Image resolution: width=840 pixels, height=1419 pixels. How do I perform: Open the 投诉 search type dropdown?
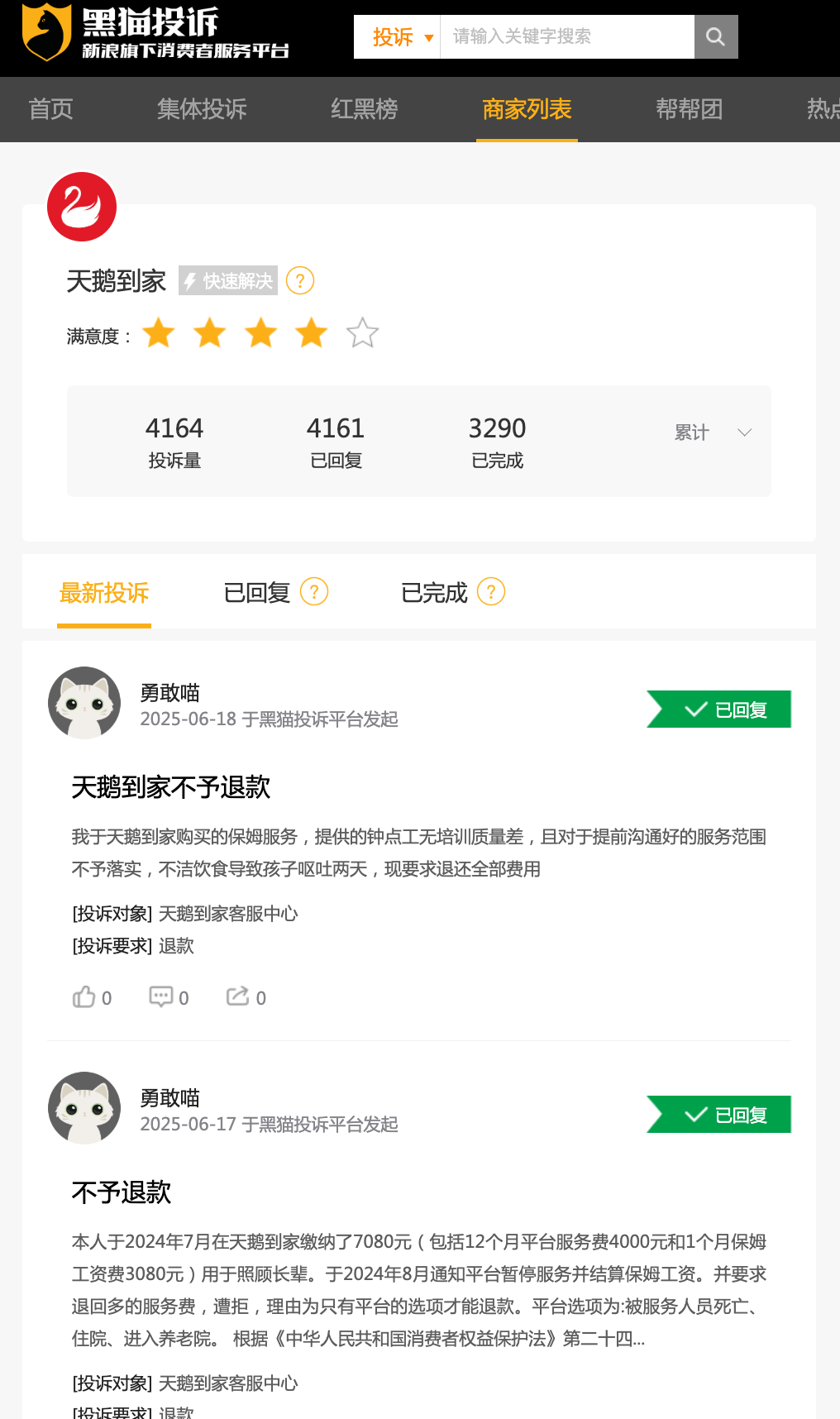click(402, 37)
